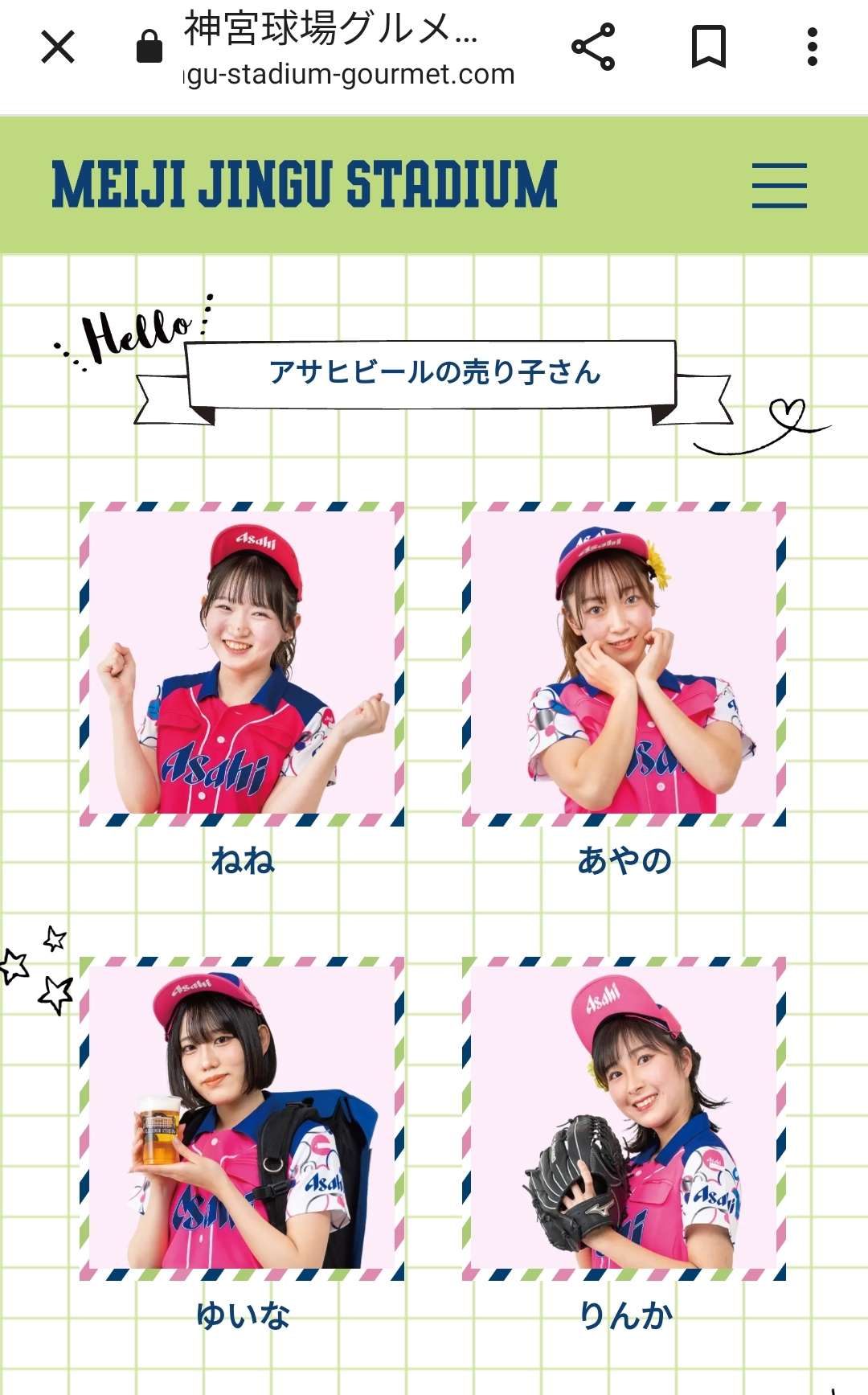Bookmark this webpage
This screenshot has width=868, height=1395.
click(708, 47)
